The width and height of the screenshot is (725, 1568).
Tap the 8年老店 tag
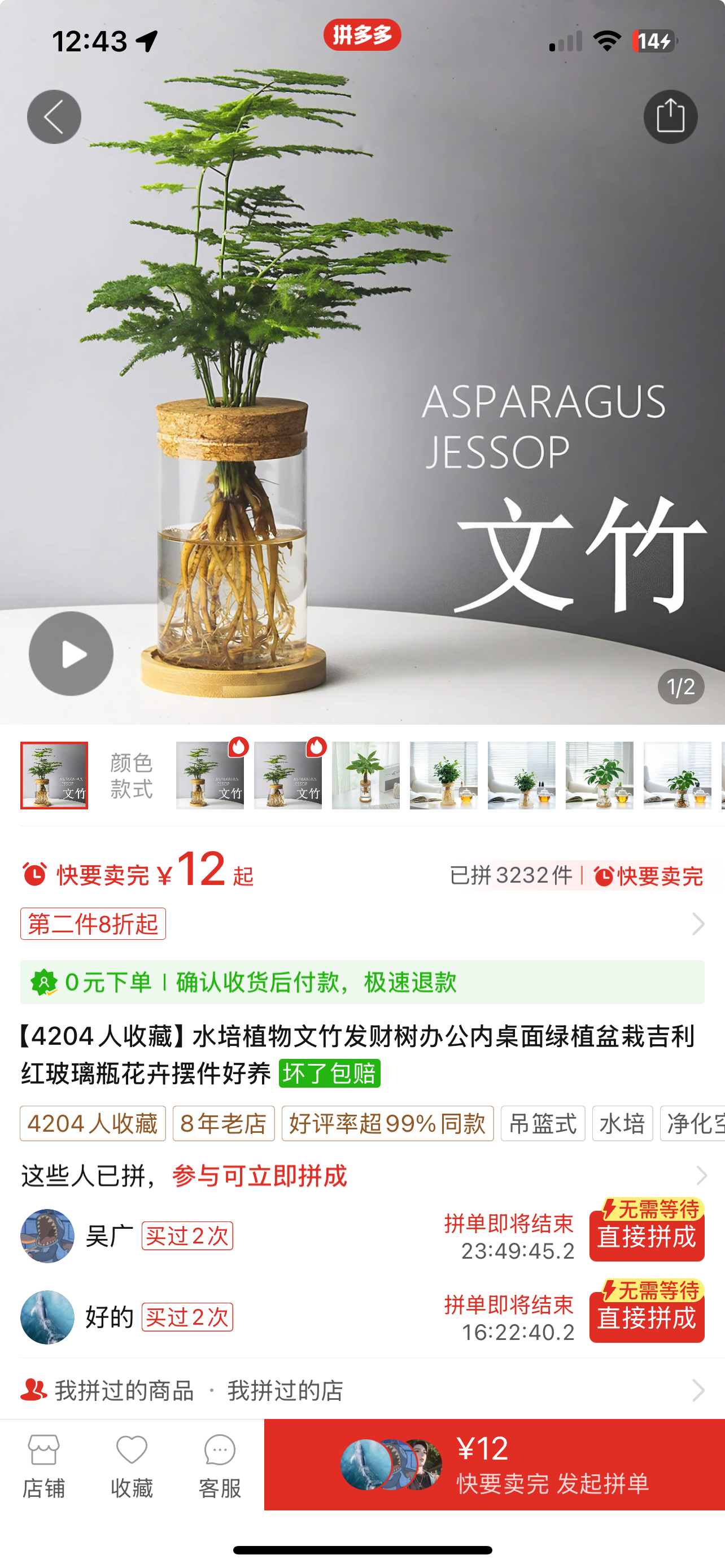[x=224, y=1124]
